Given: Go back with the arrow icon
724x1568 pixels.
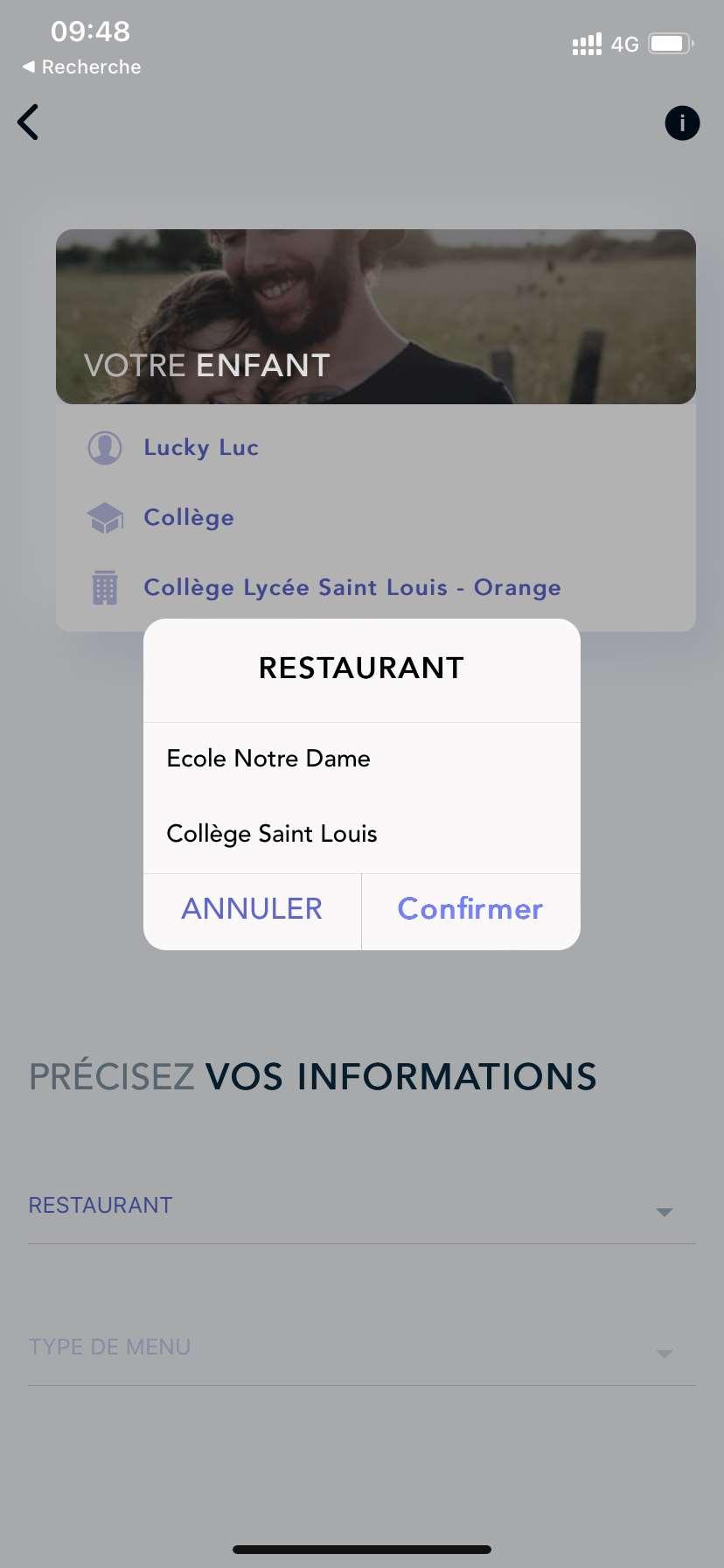Looking at the screenshot, I should point(29,122).
